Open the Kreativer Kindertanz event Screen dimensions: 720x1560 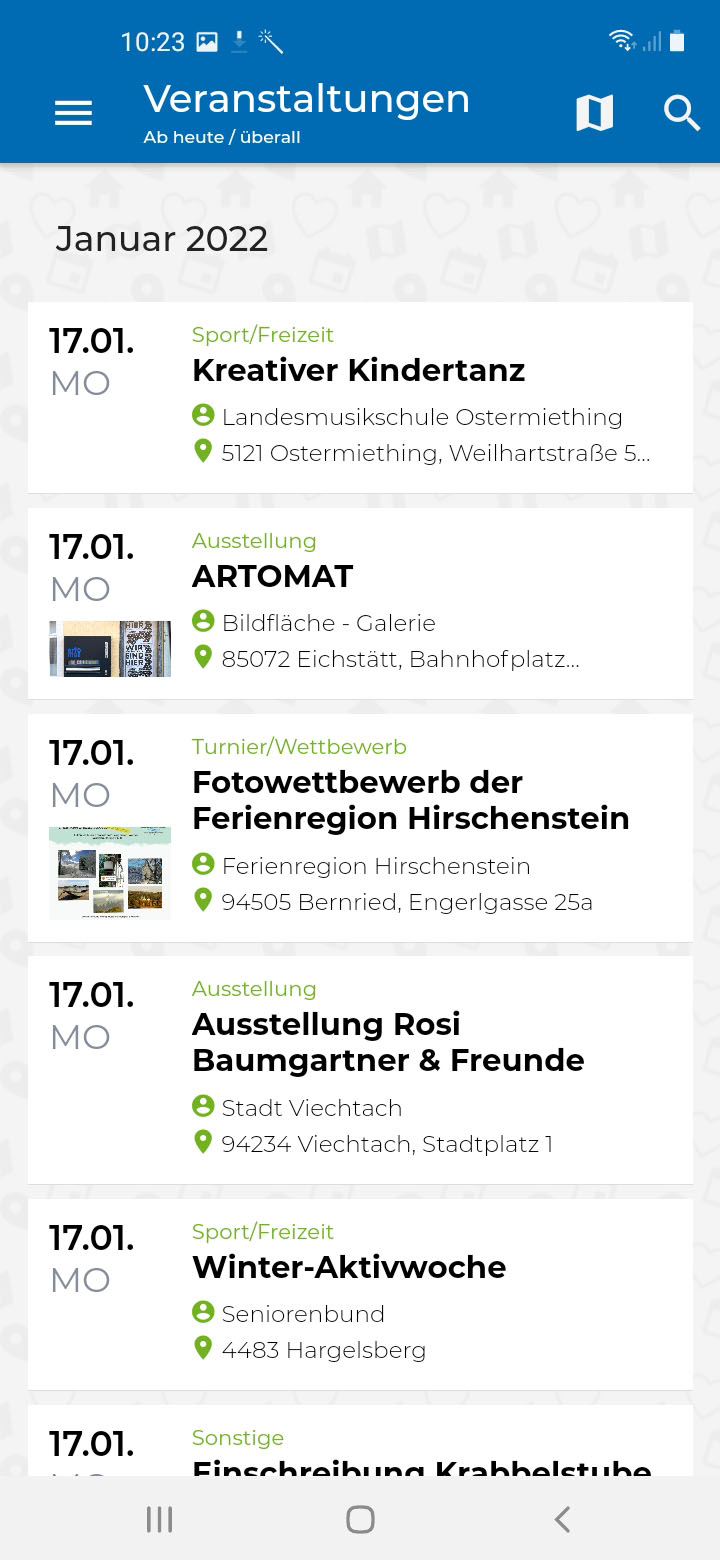(358, 370)
